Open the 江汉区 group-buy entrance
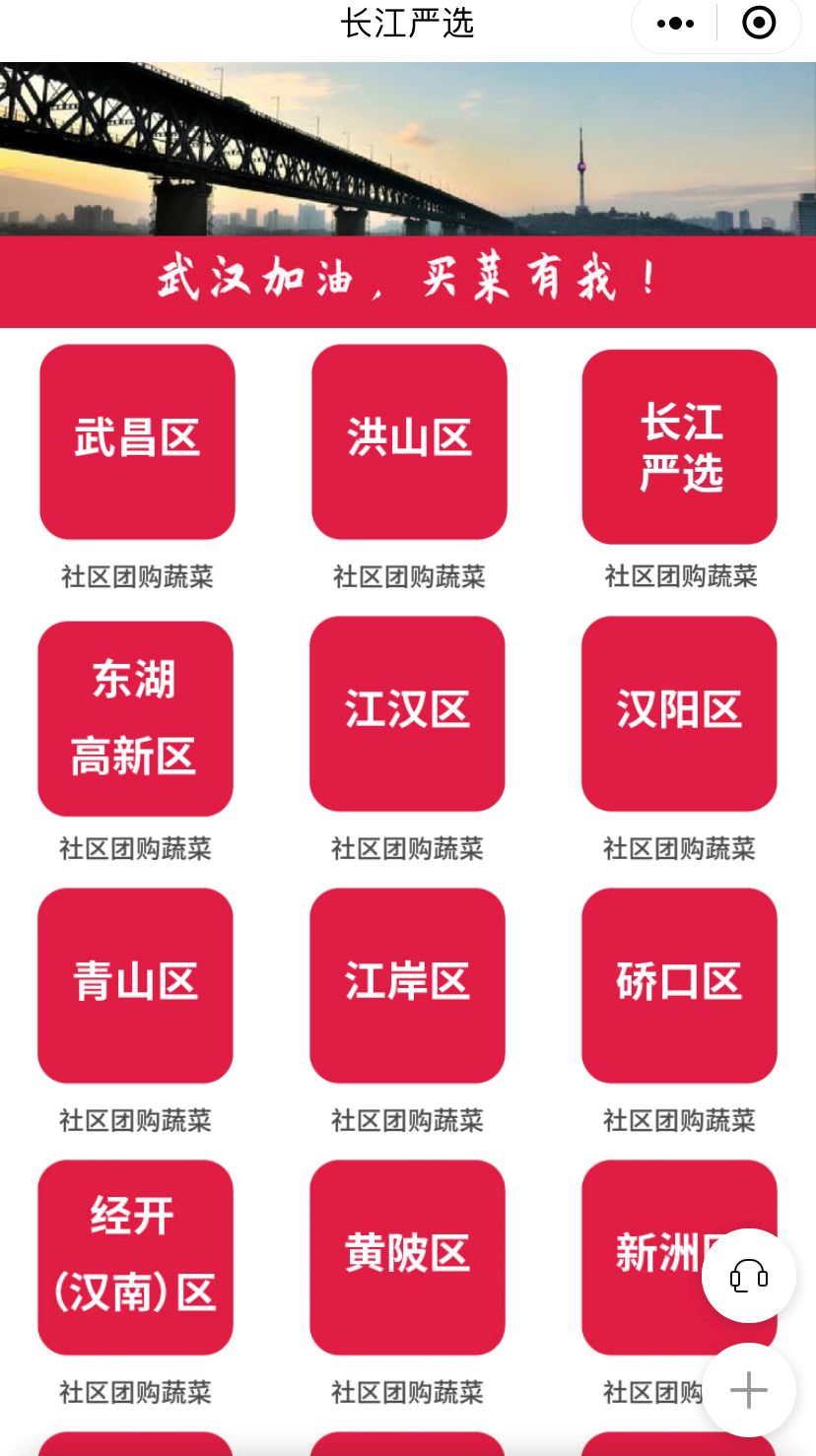 (408, 713)
